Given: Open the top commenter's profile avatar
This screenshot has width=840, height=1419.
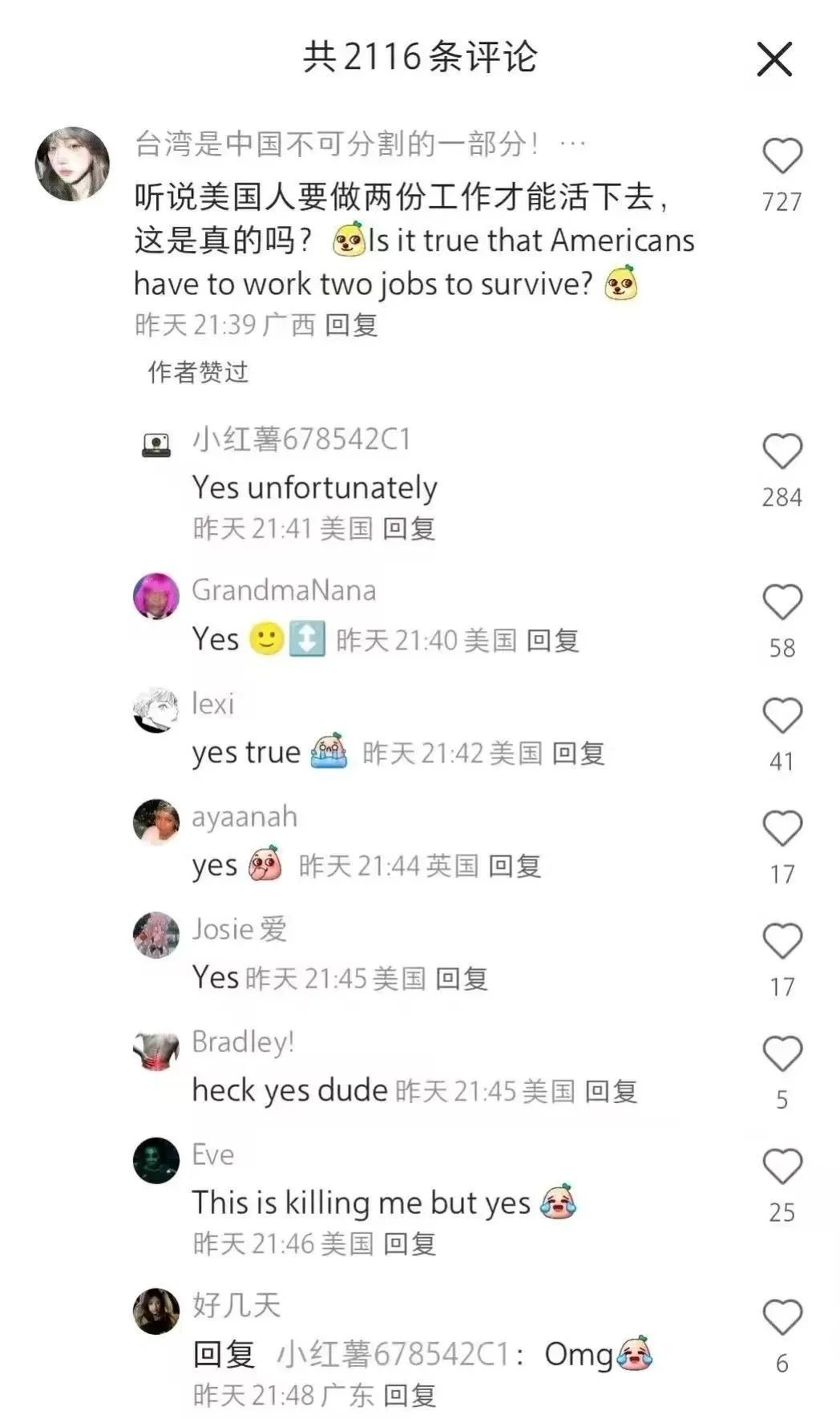Looking at the screenshot, I should (x=72, y=164).
